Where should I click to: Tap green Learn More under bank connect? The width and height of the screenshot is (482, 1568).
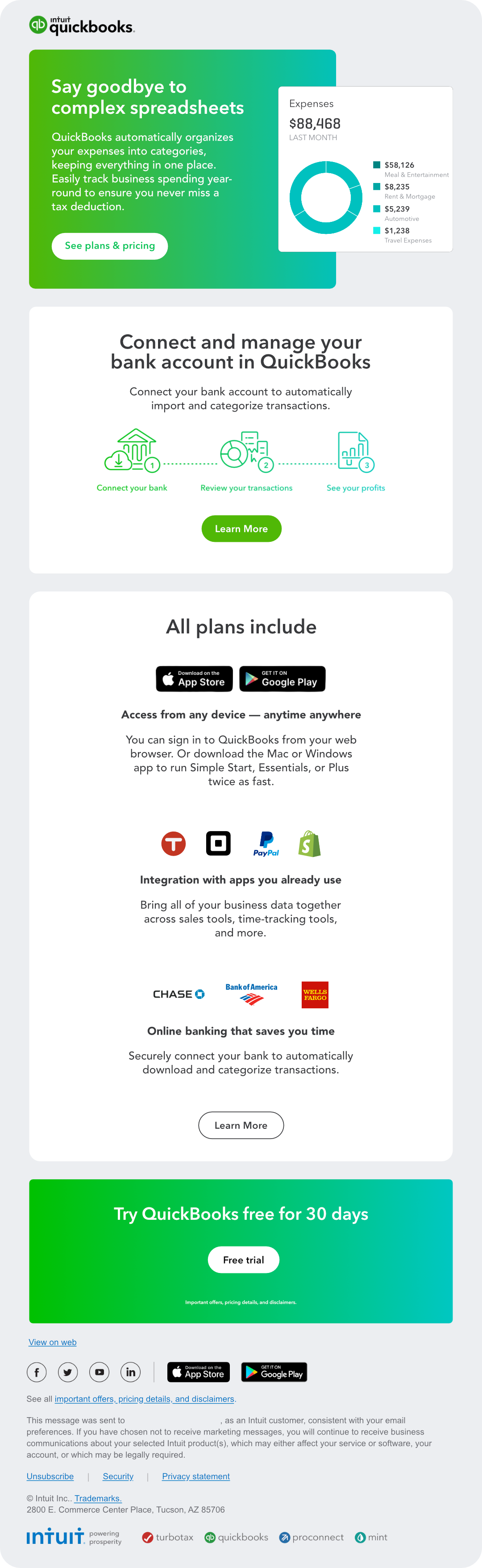(x=241, y=528)
